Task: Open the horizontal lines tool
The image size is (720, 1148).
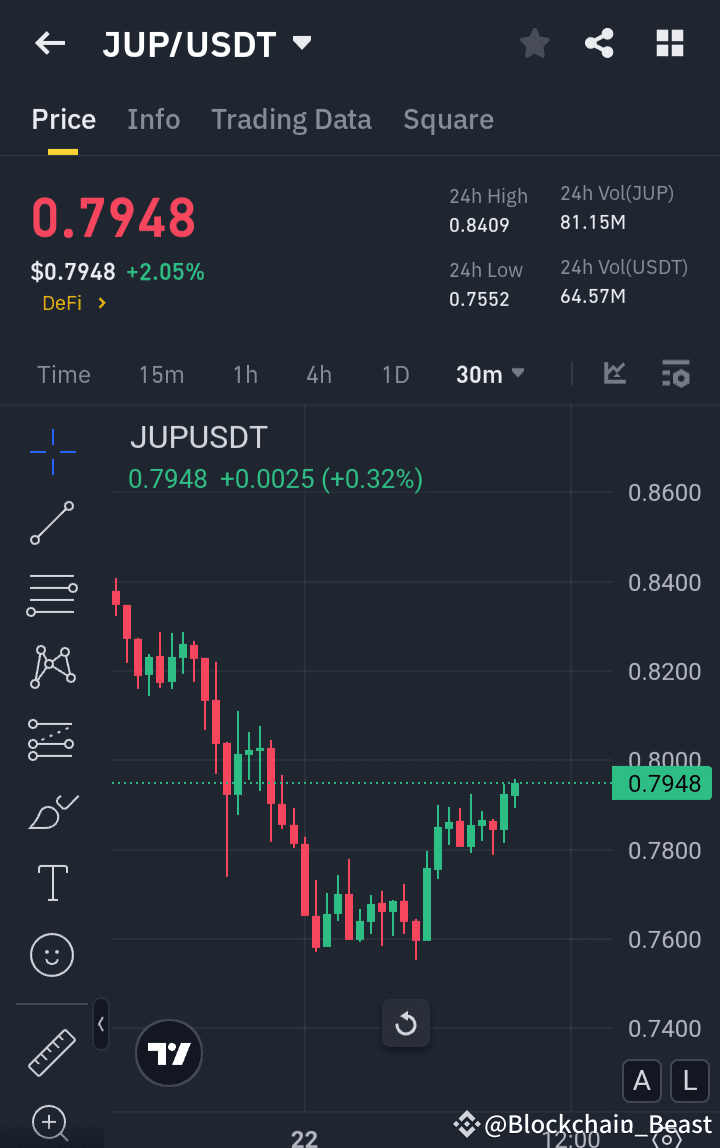Action: click(x=51, y=595)
